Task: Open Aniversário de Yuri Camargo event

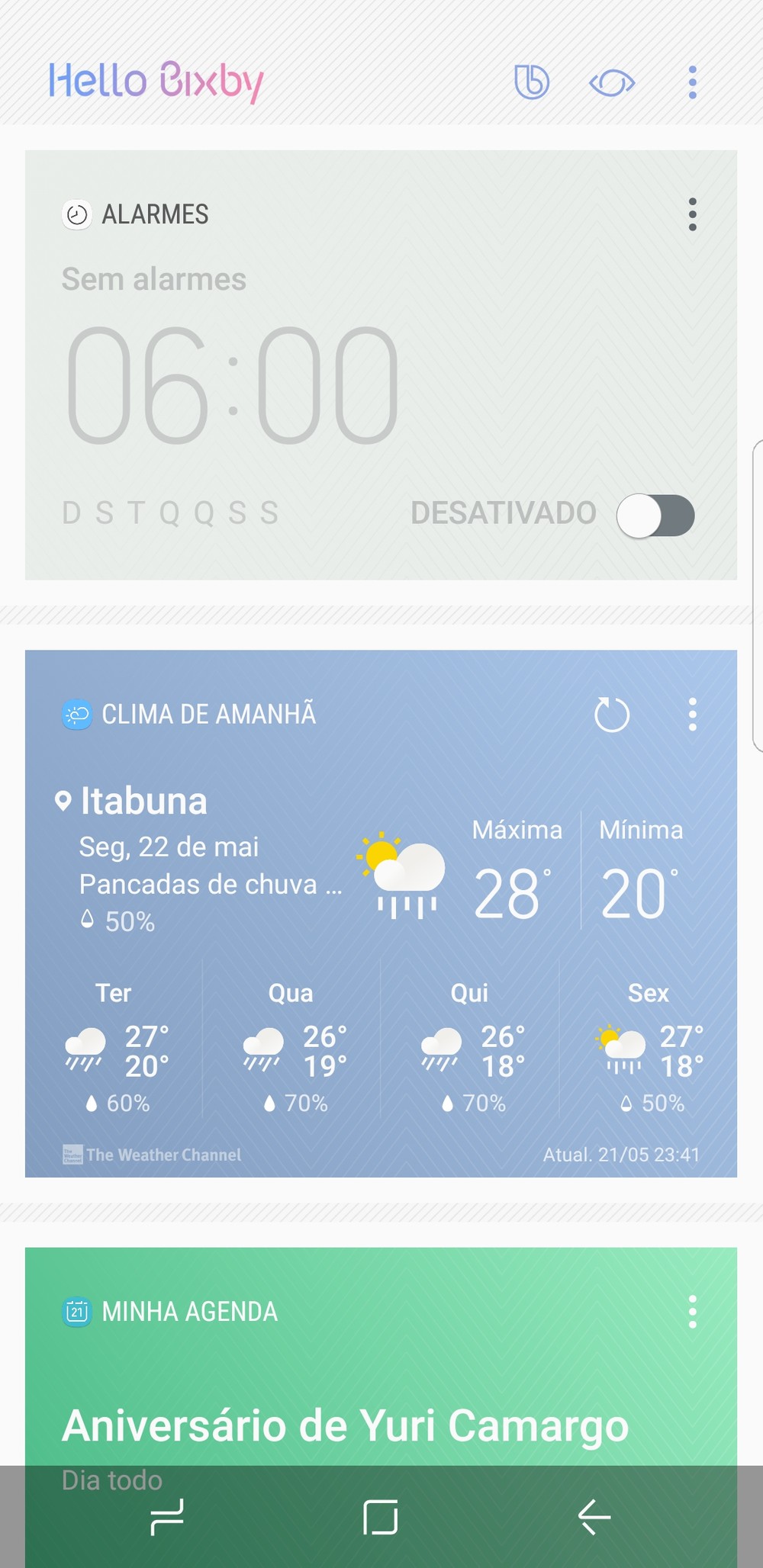Action: pos(345,1426)
